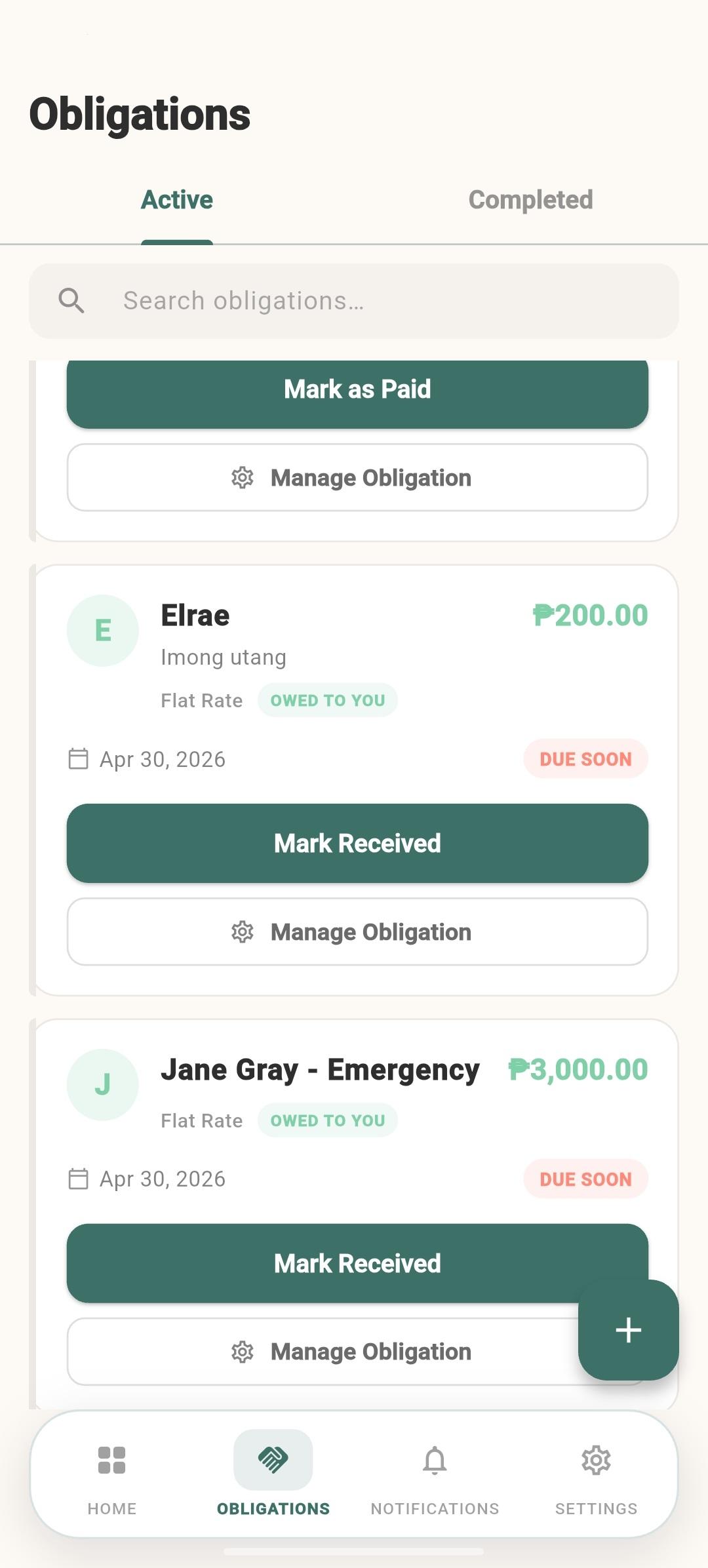708x1568 pixels.
Task: Tap the plus button to add an obligation
Action: click(627, 1329)
